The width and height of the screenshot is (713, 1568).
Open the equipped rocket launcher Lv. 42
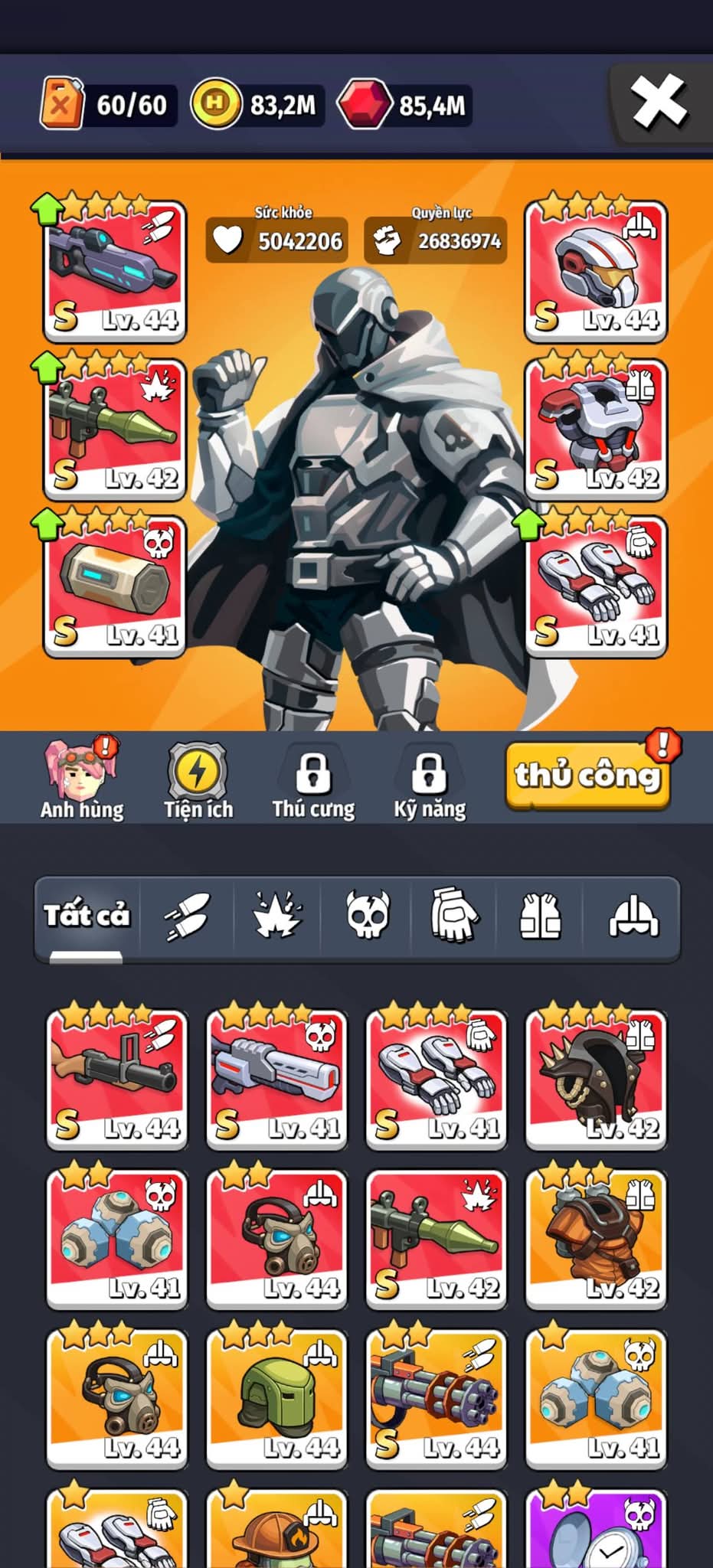pyautogui.click(x=115, y=429)
